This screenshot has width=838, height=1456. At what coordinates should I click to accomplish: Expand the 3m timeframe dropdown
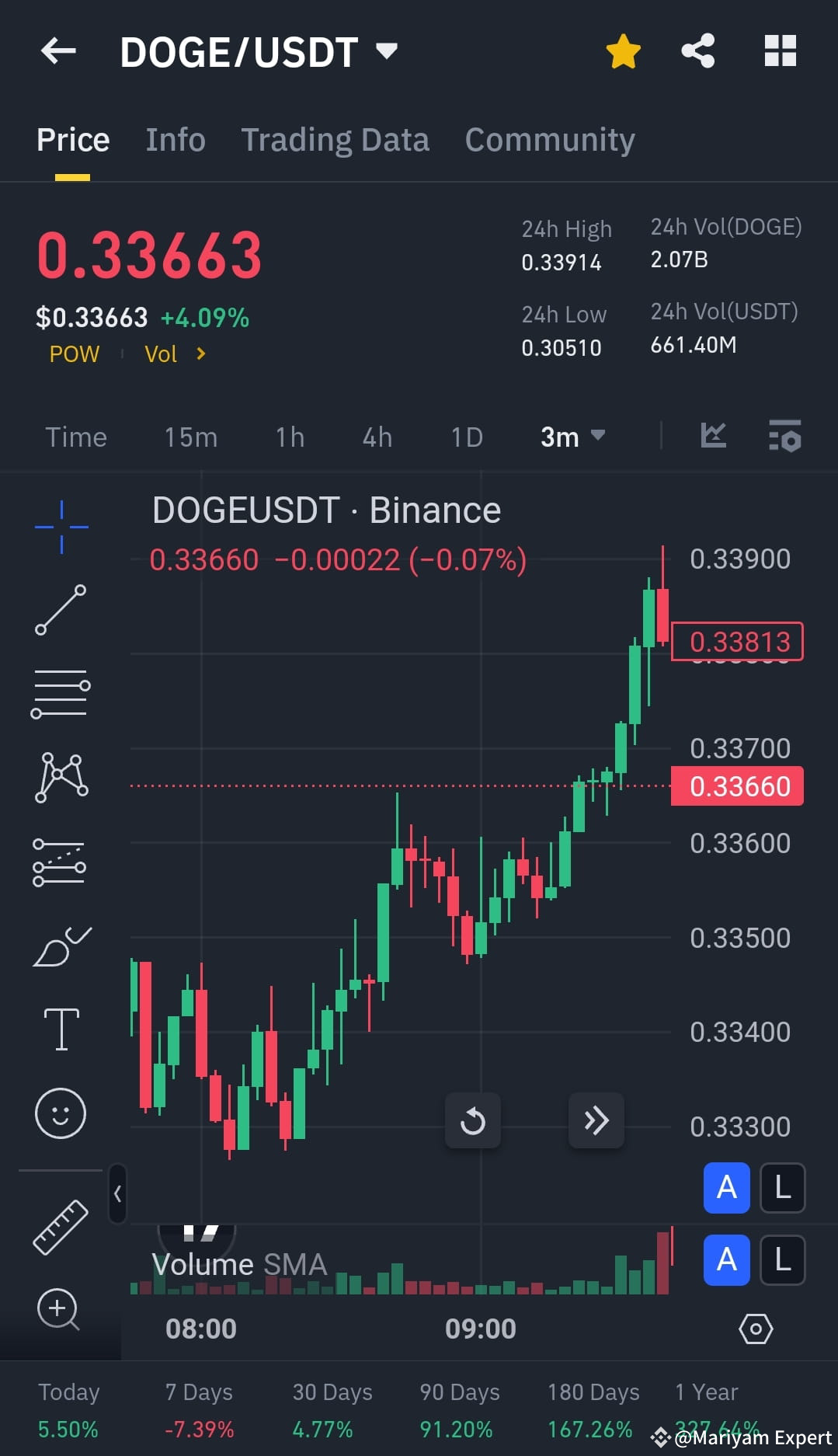(573, 437)
